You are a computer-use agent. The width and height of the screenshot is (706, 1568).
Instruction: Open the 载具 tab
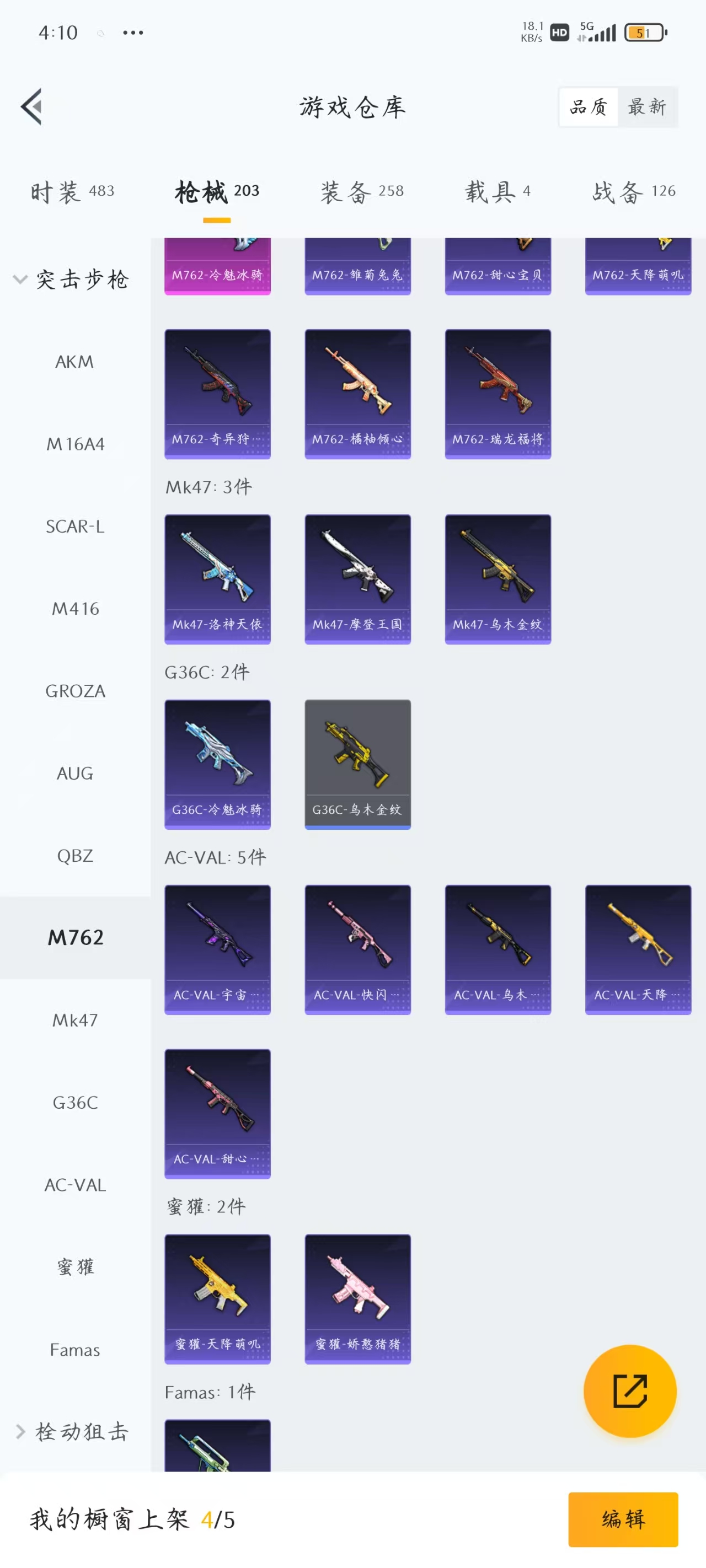497,192
